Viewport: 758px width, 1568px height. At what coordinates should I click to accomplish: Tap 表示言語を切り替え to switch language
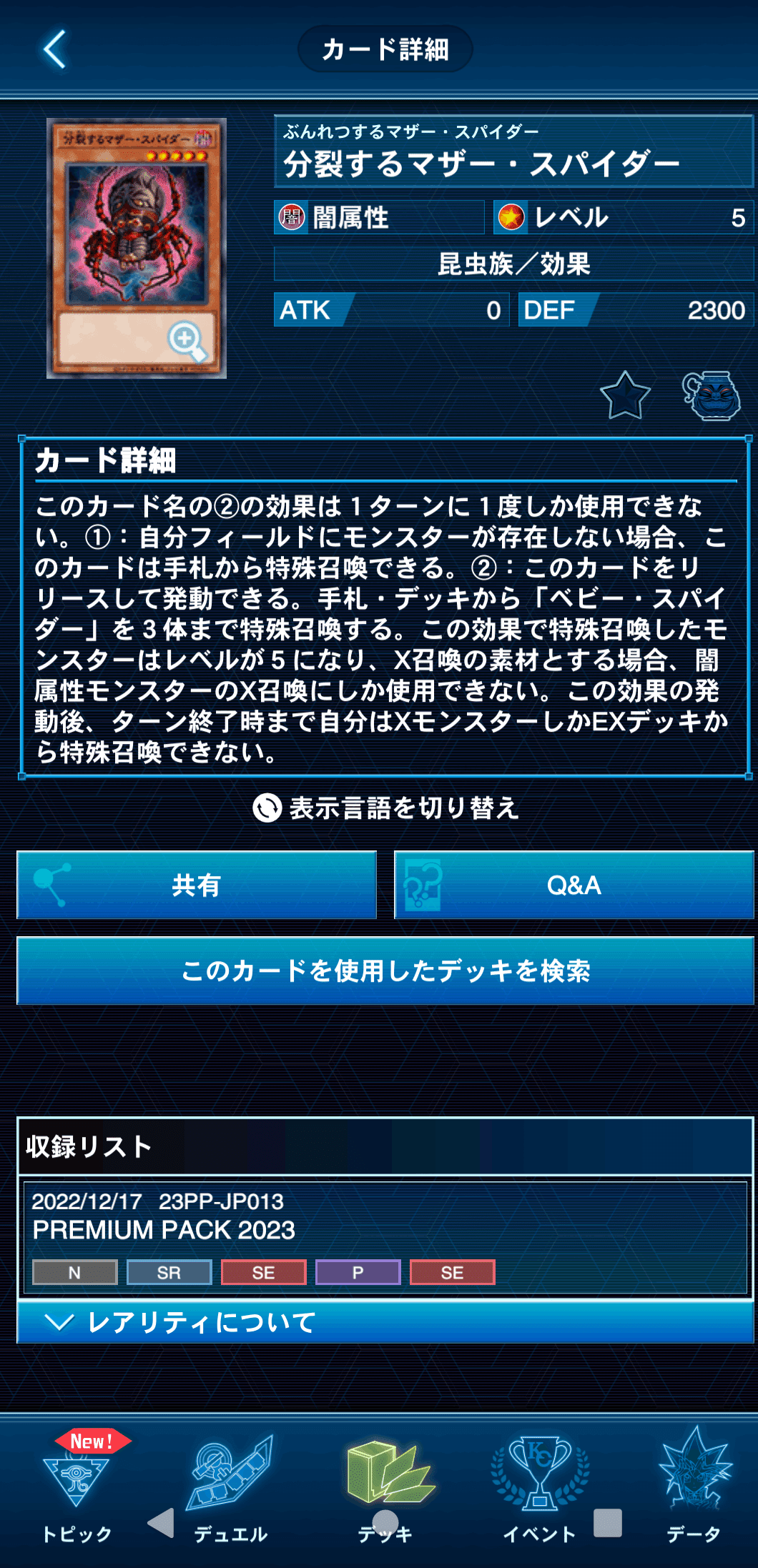(386, 808)
